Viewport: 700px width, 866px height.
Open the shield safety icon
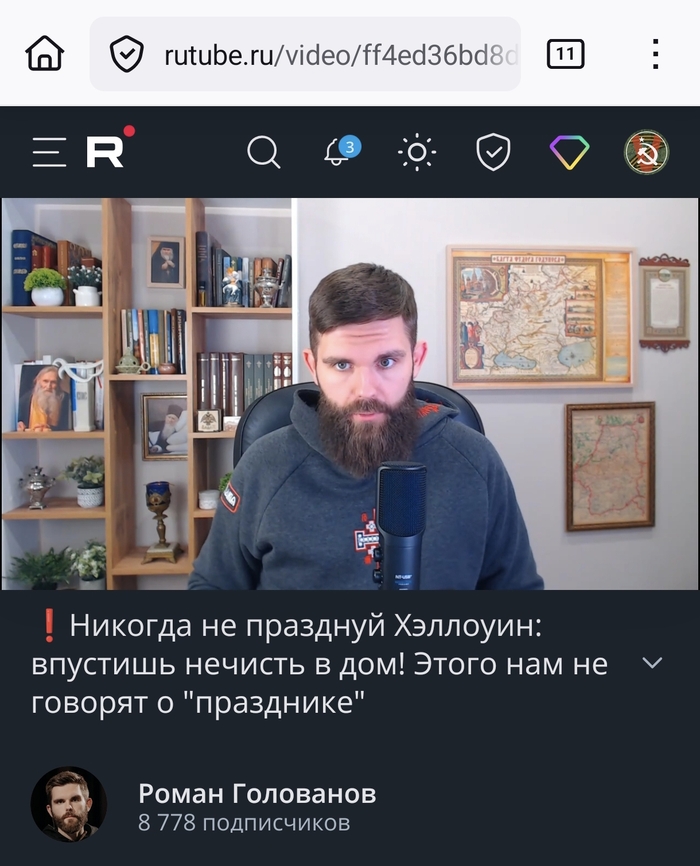pos(493,152)
